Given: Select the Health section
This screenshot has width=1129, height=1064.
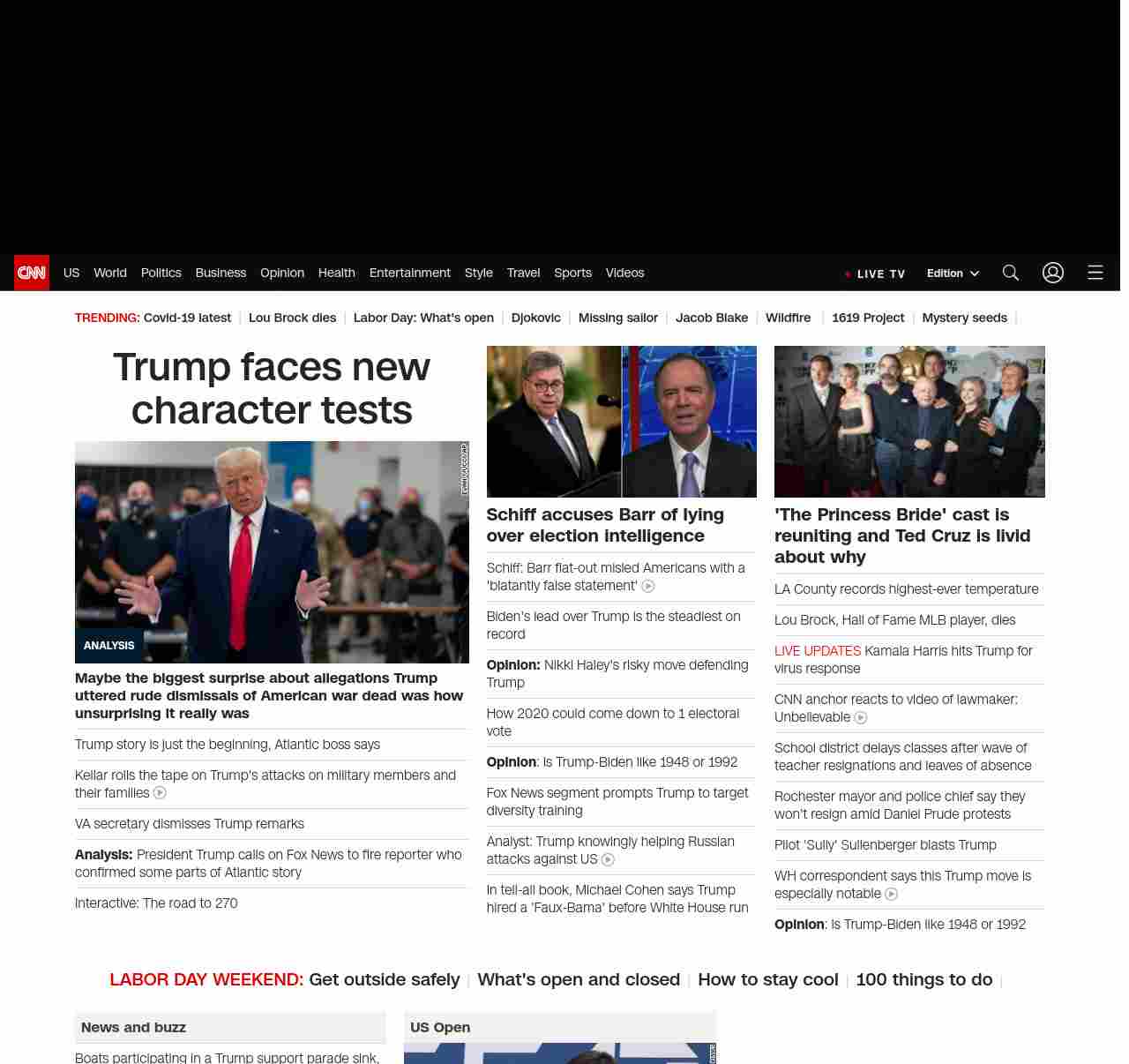Looking at the screenshot, I should click(x=336, y=273).
